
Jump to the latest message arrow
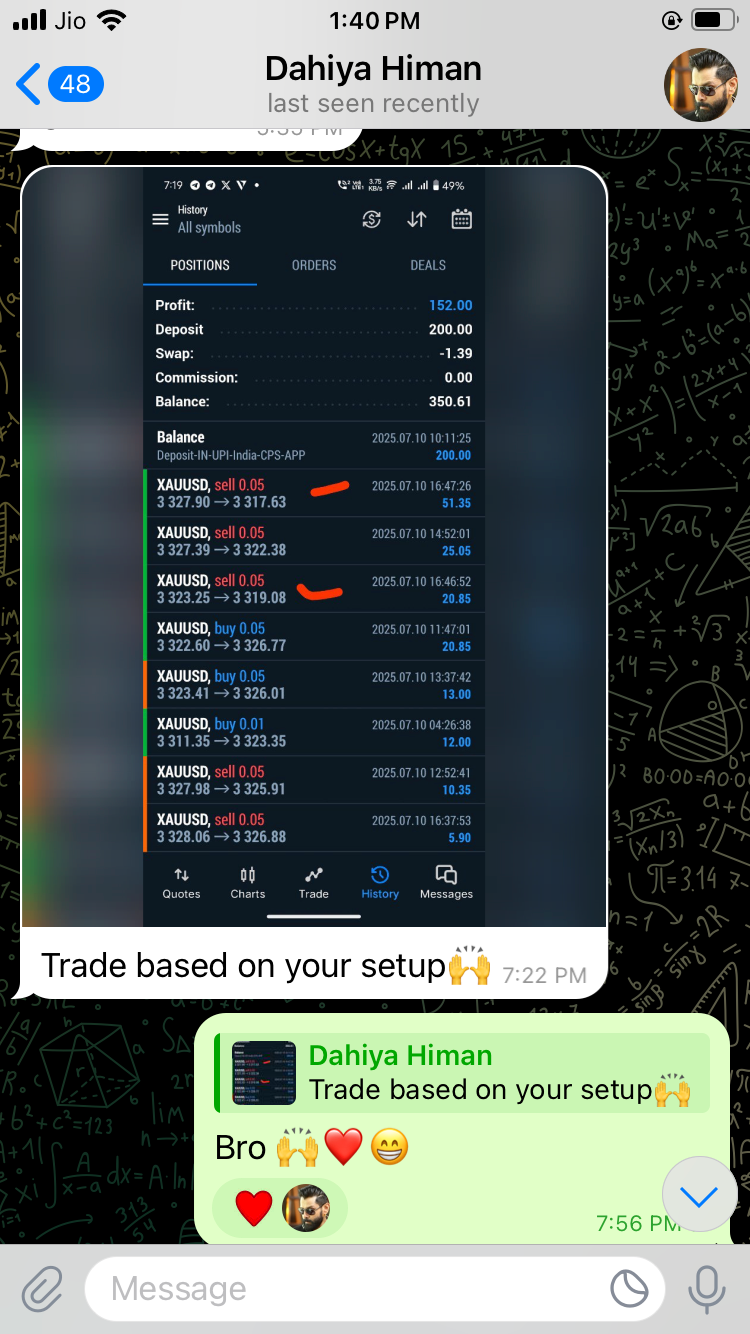coord(699,1195)
